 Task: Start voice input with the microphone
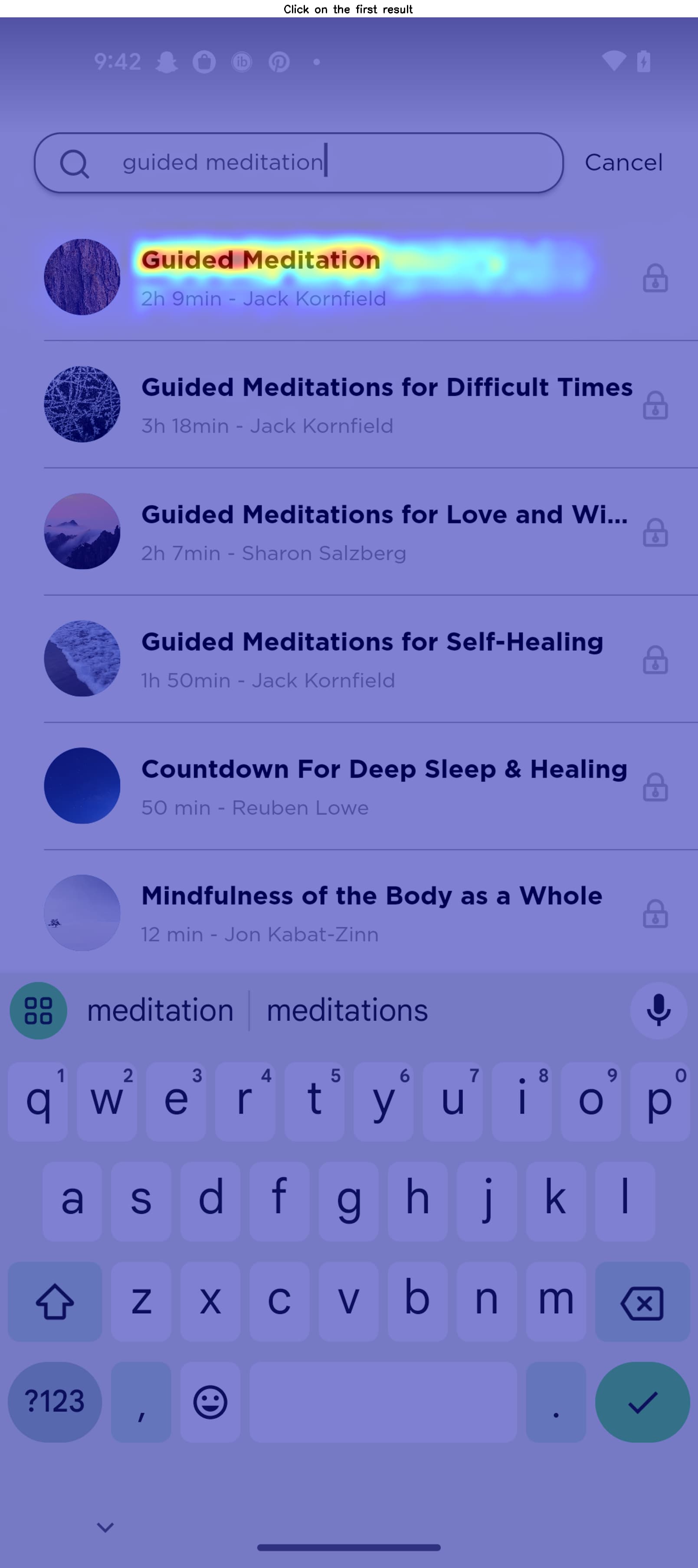click(659, 1011)
